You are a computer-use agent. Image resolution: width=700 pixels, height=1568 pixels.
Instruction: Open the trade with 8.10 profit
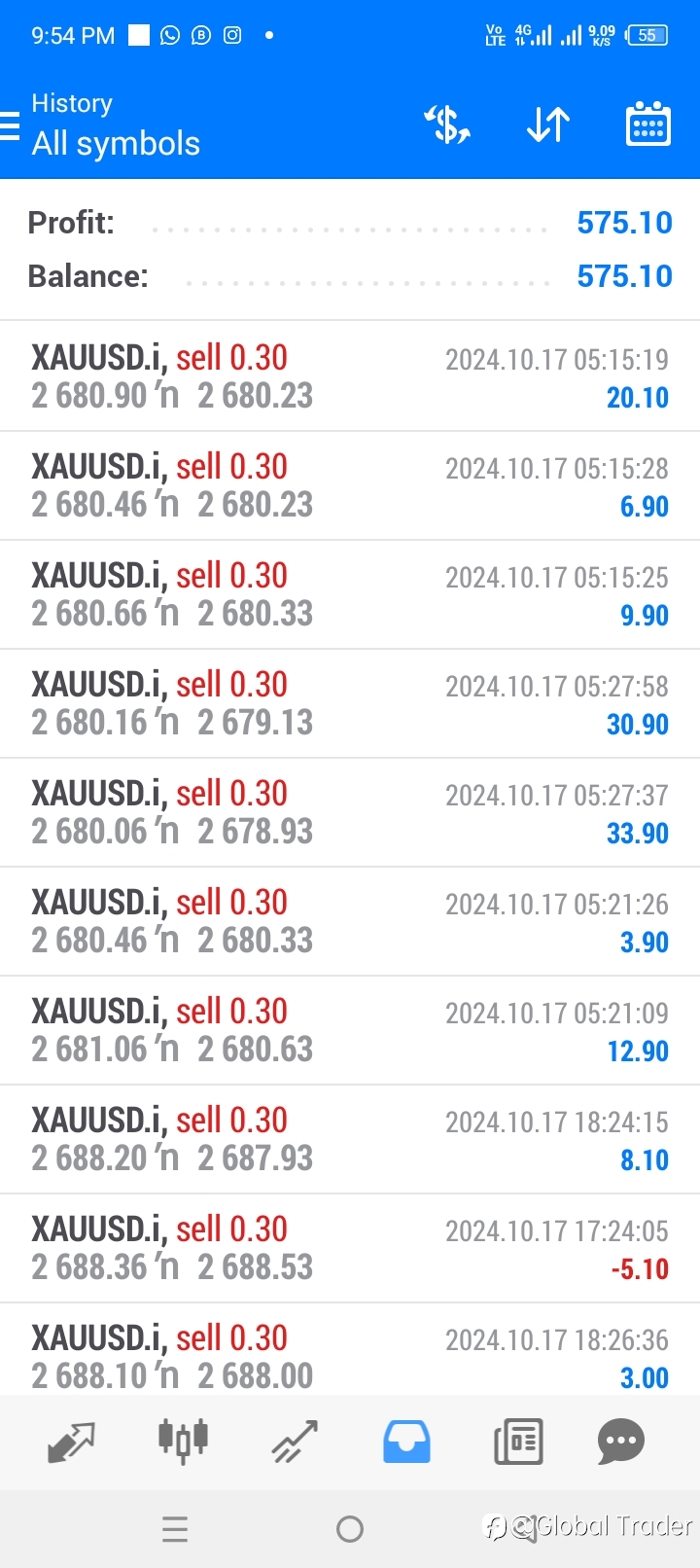350,1139
